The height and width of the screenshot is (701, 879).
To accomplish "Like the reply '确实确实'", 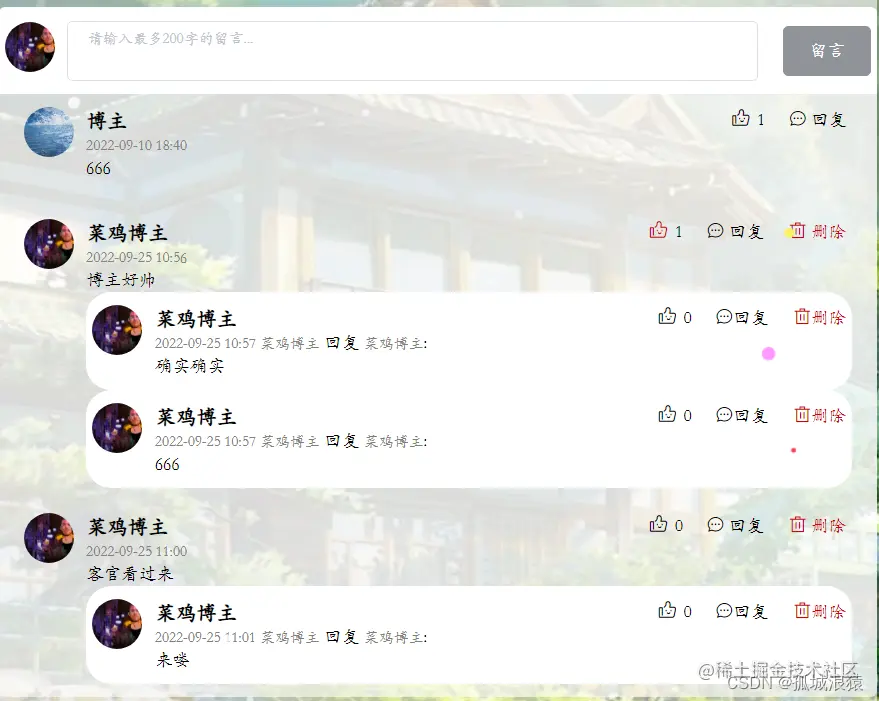I will [667, 317].
